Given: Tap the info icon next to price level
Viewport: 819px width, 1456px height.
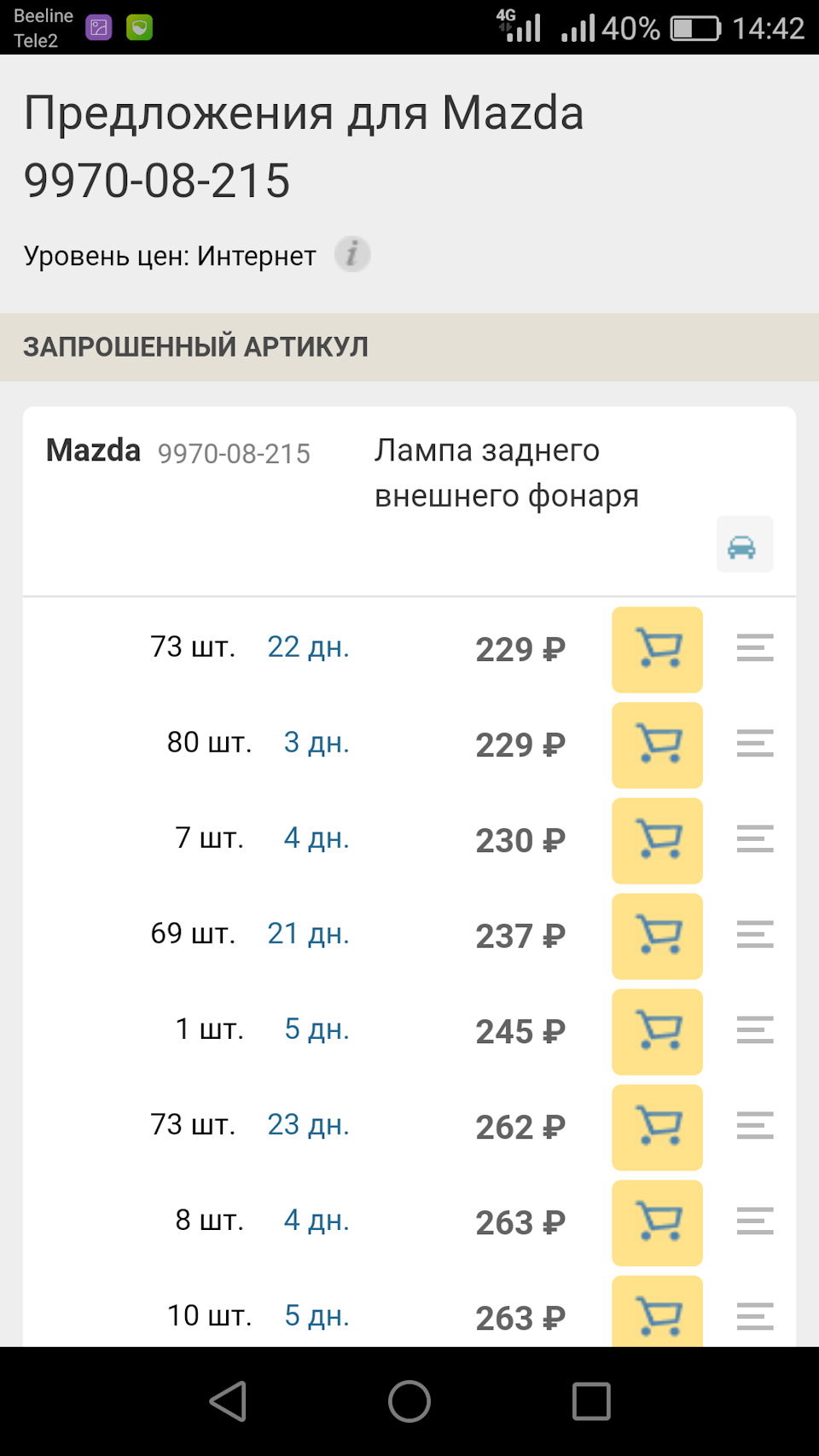Looking at the screenshot, I should point(351,253).
